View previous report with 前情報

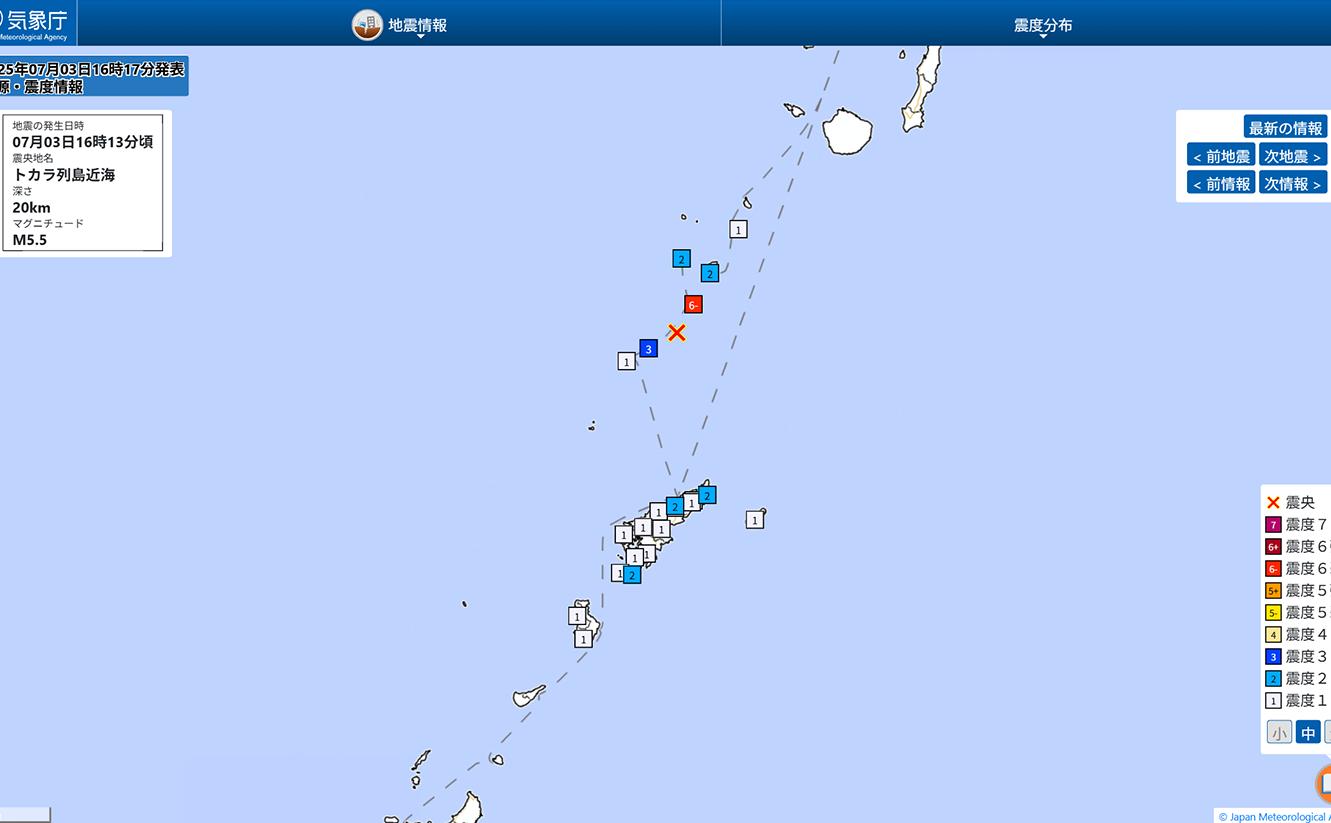pyautogui.click(x=1221, y=184)
